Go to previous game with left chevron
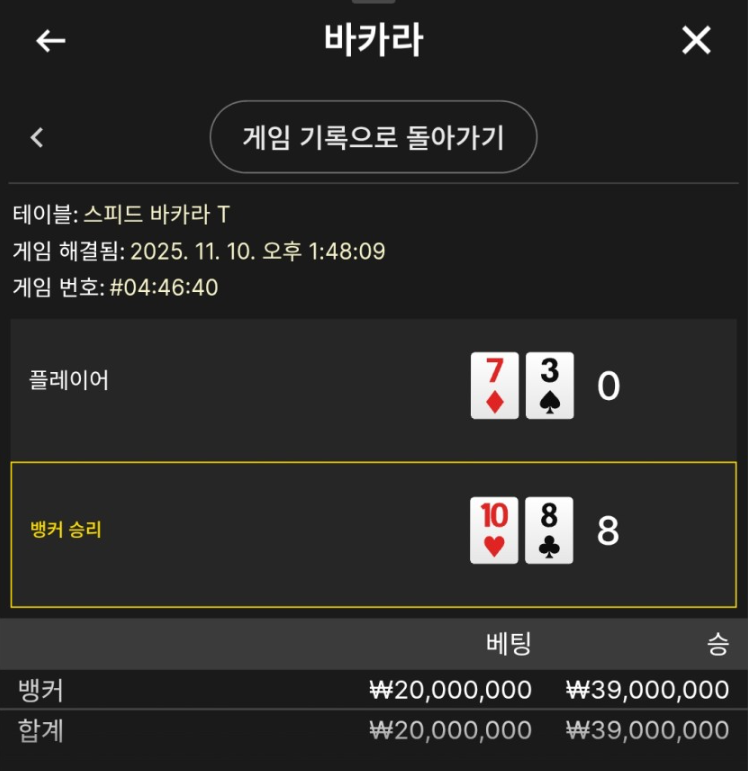Screen dimensions: 748x771 pos(37,138)
